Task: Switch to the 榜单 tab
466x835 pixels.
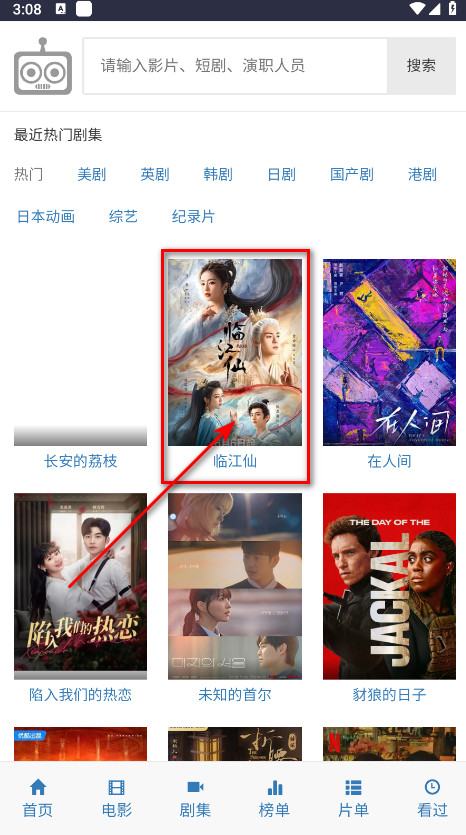Action: pyautogui.click(x=274, y=798)
